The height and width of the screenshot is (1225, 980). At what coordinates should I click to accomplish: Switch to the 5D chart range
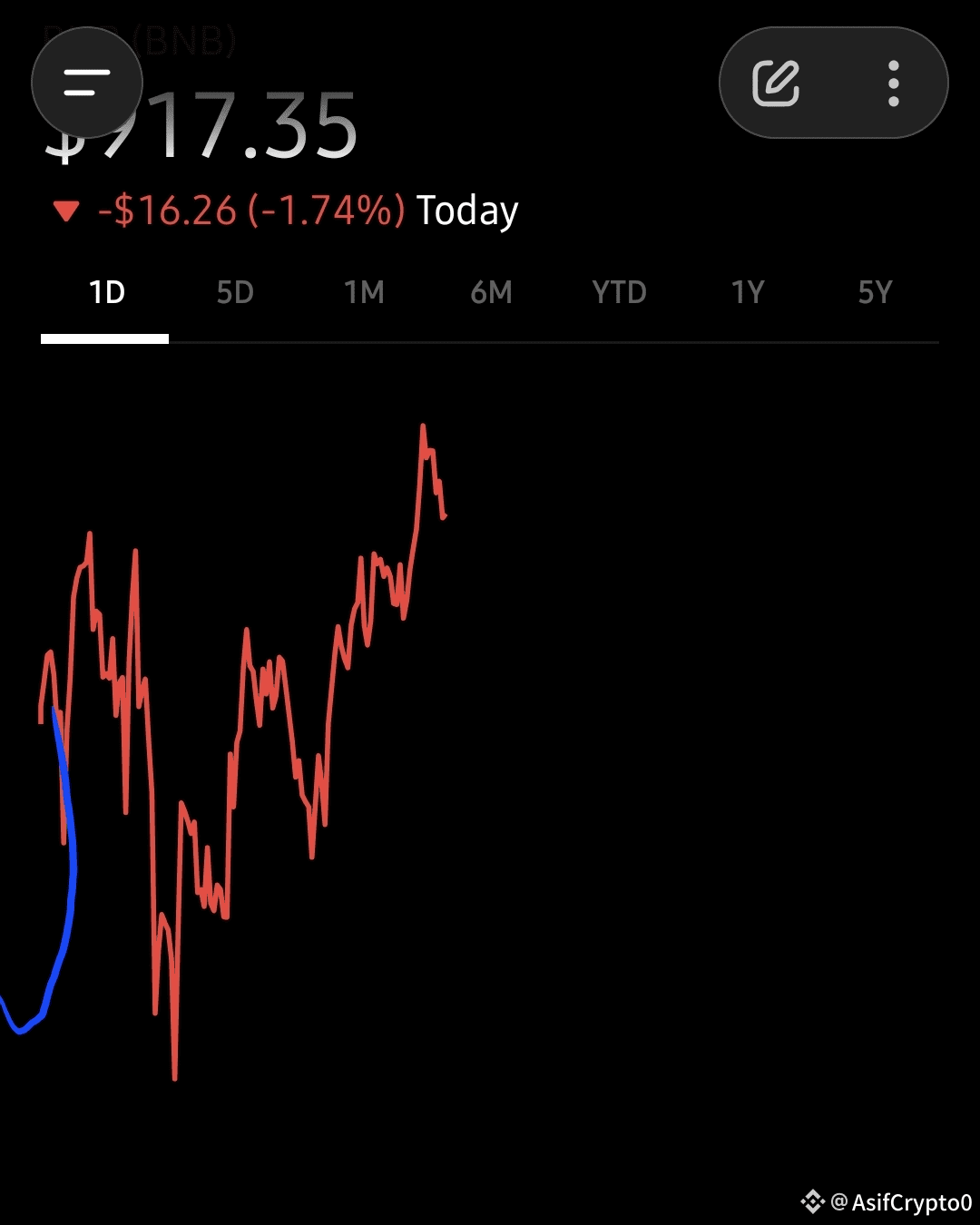pos(235,293)
